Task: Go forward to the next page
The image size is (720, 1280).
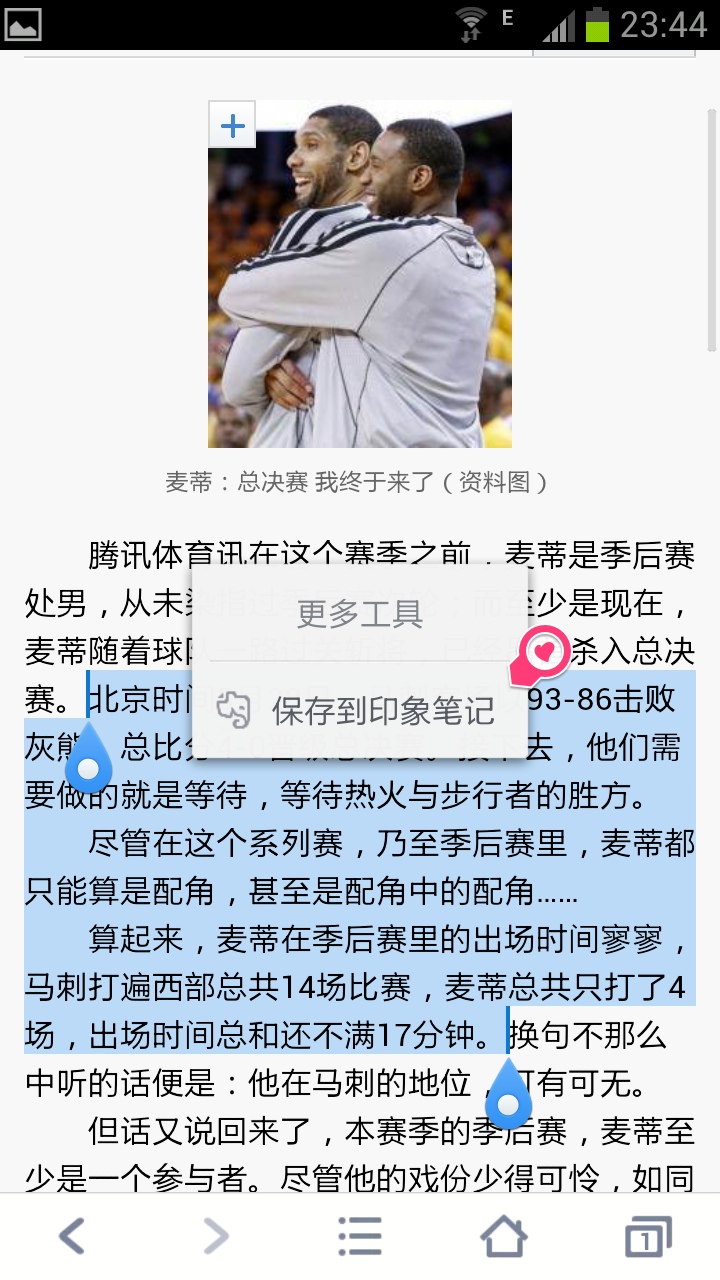Action: 216,1237
